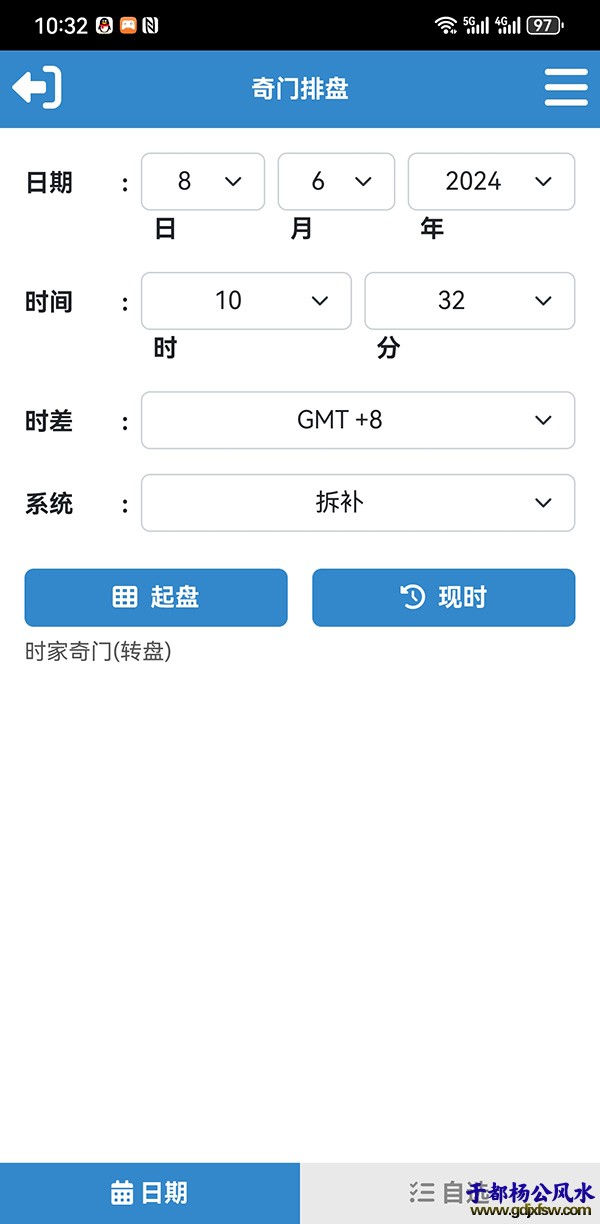Viewport: 600px width, 1224px height.
Task: Tap the 起盘 button
Action: 156,598
